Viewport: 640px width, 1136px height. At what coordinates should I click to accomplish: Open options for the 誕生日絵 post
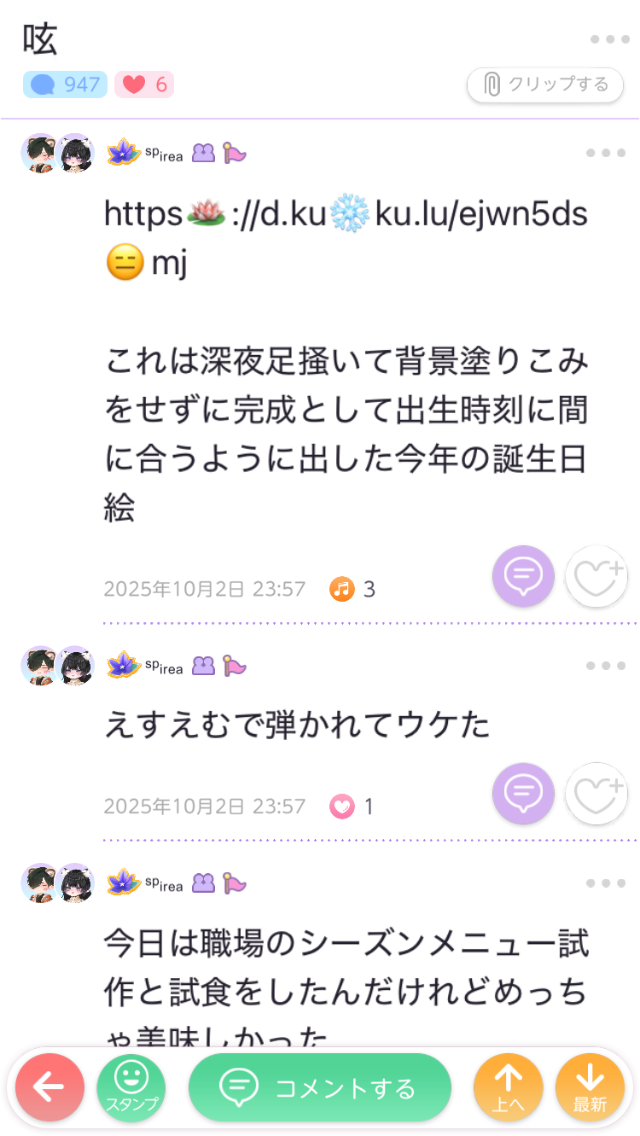(x=605, y=153)
